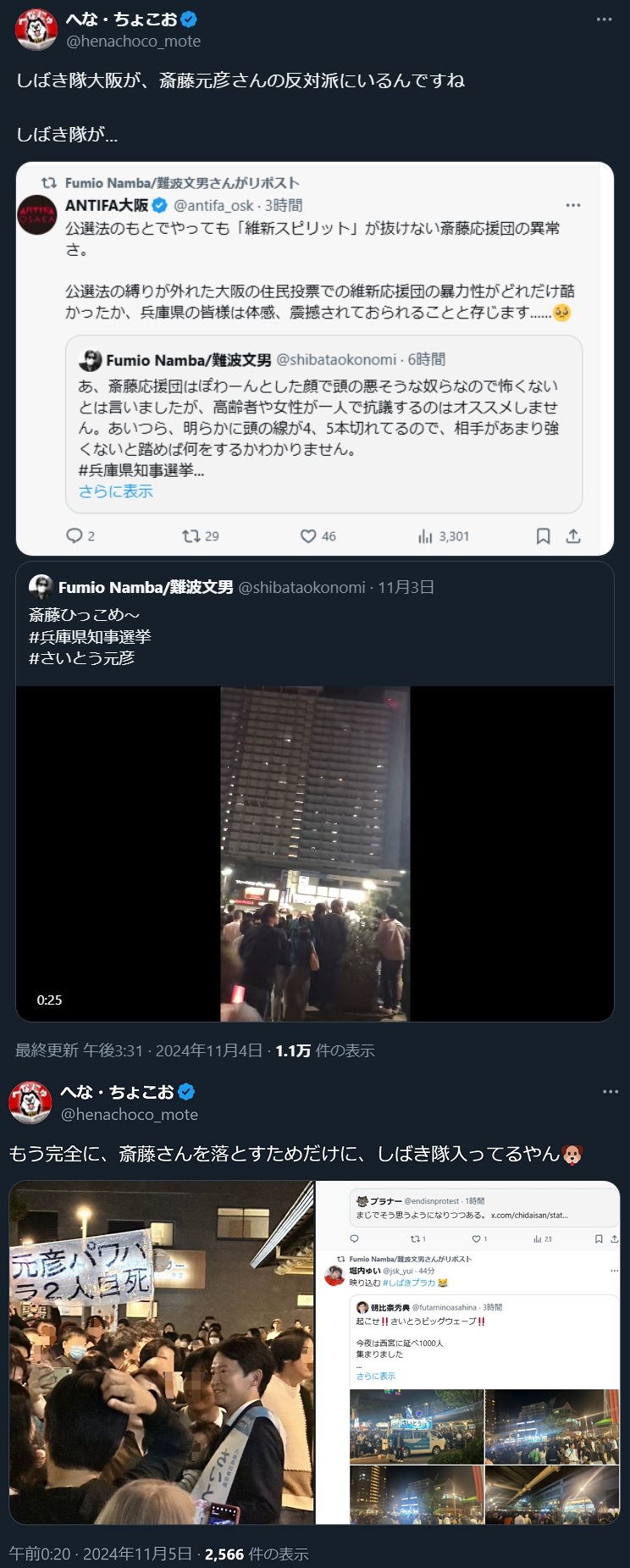Open the overflow menu on the first post
630x1568 pixels.
tap(604, 19)
